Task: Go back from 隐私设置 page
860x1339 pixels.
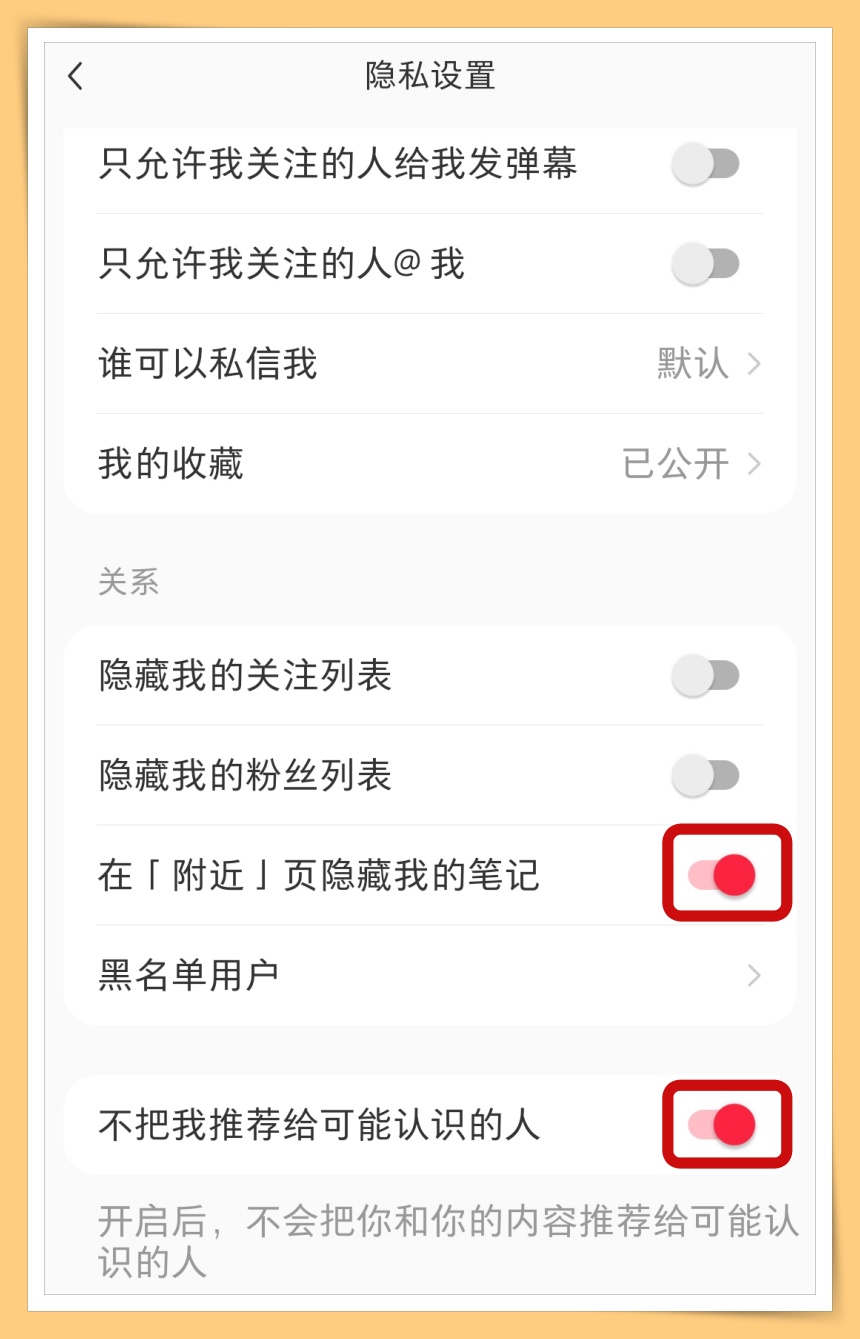Action: (76, 76)
